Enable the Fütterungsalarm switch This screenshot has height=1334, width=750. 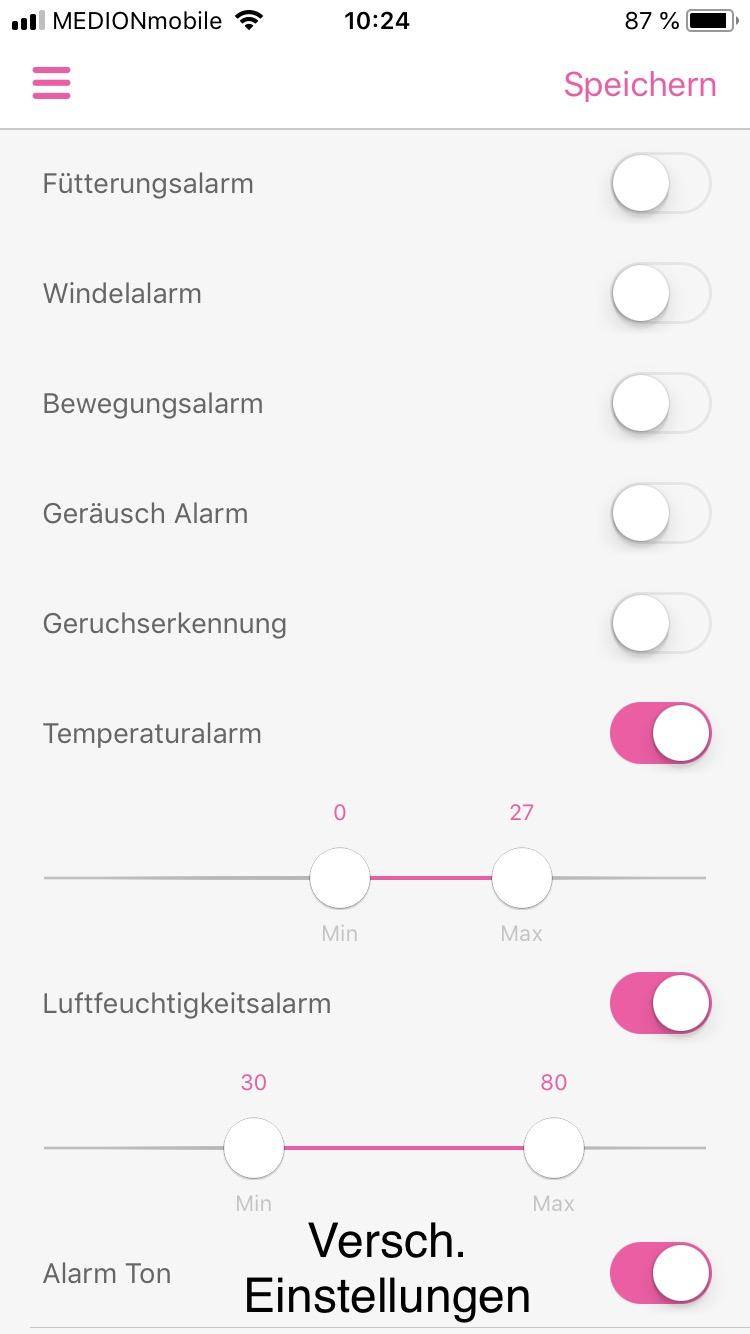point(660,184)
